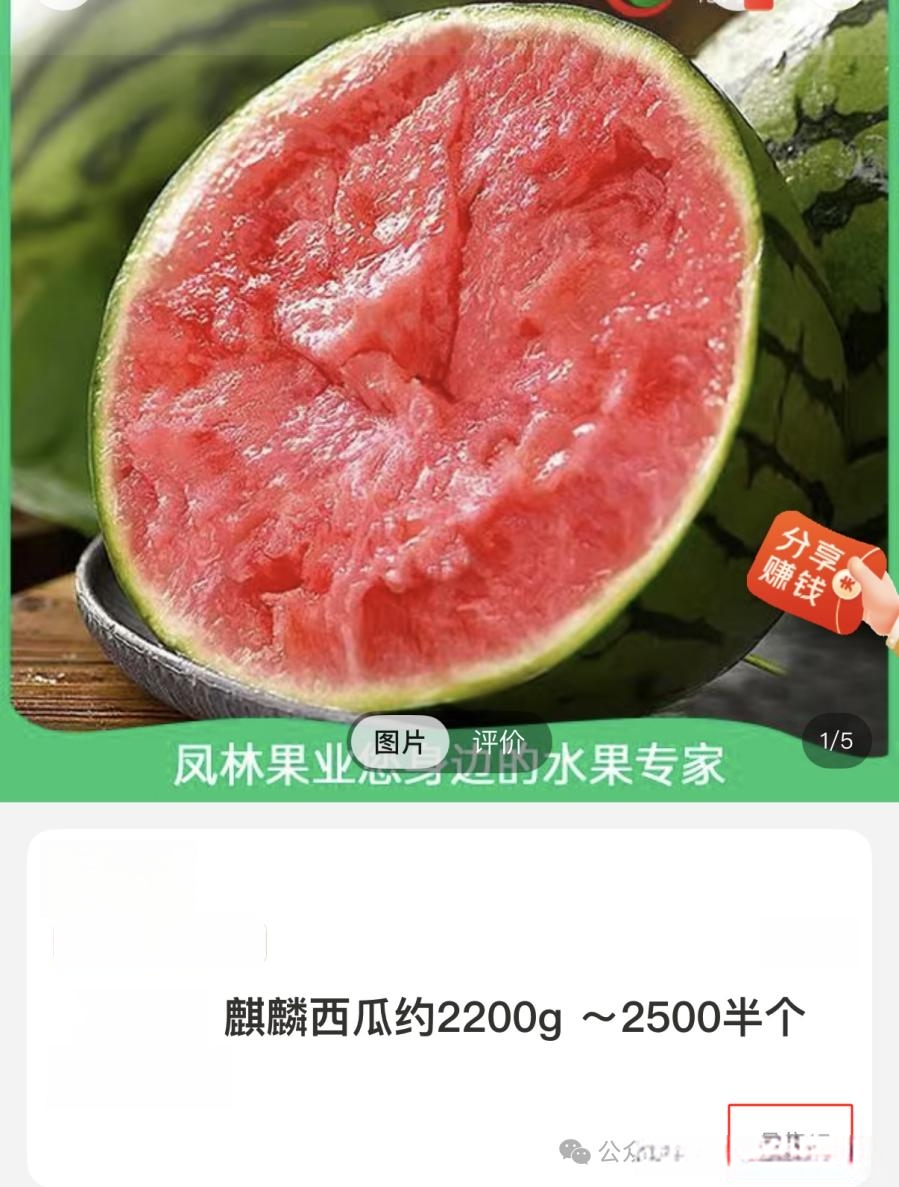Switch to the 评价 reviews tab
This screenshot has width=899, height=1187.
[x=498, y=742]
